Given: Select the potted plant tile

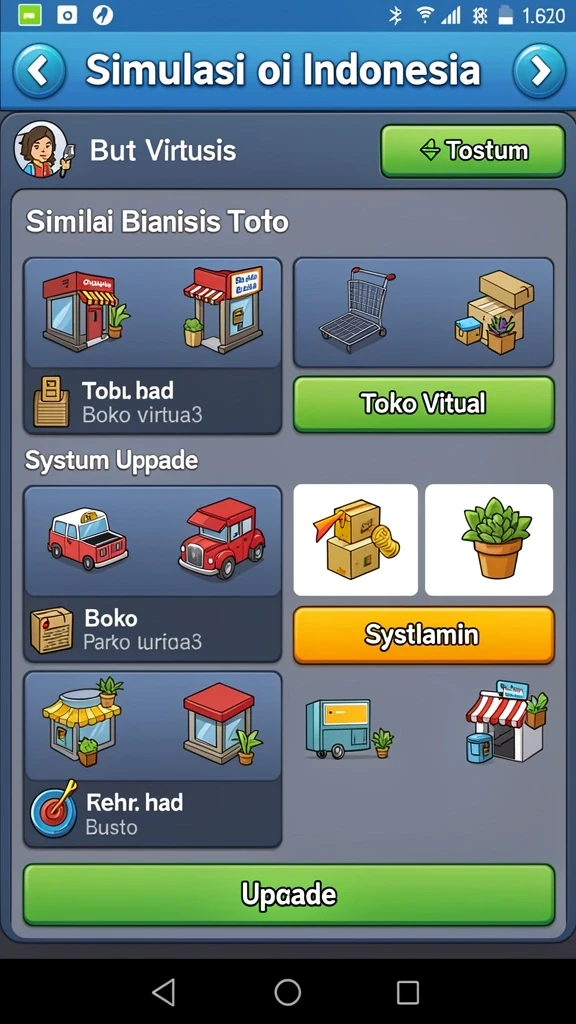Looking at the screenshot, I should click(x=489, y=540).
